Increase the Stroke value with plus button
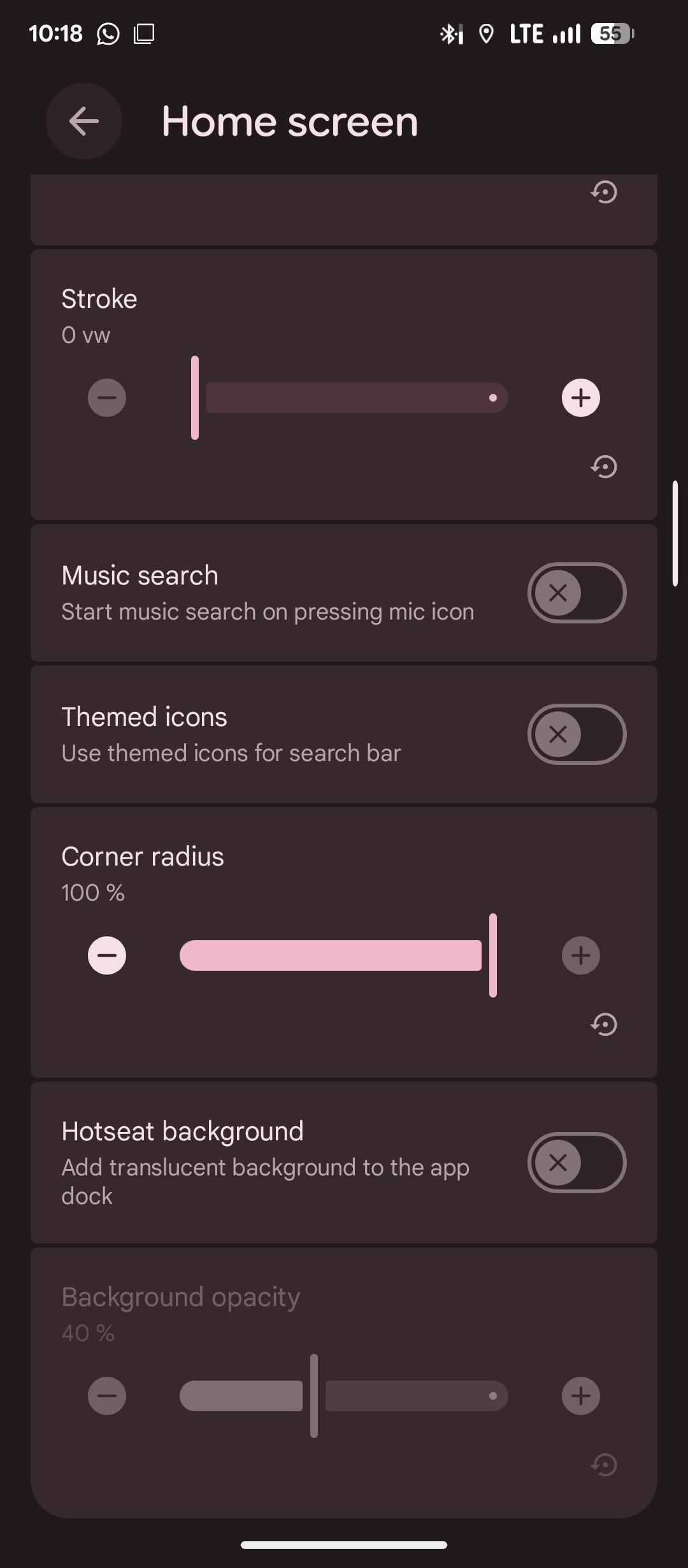 point(580,398)
